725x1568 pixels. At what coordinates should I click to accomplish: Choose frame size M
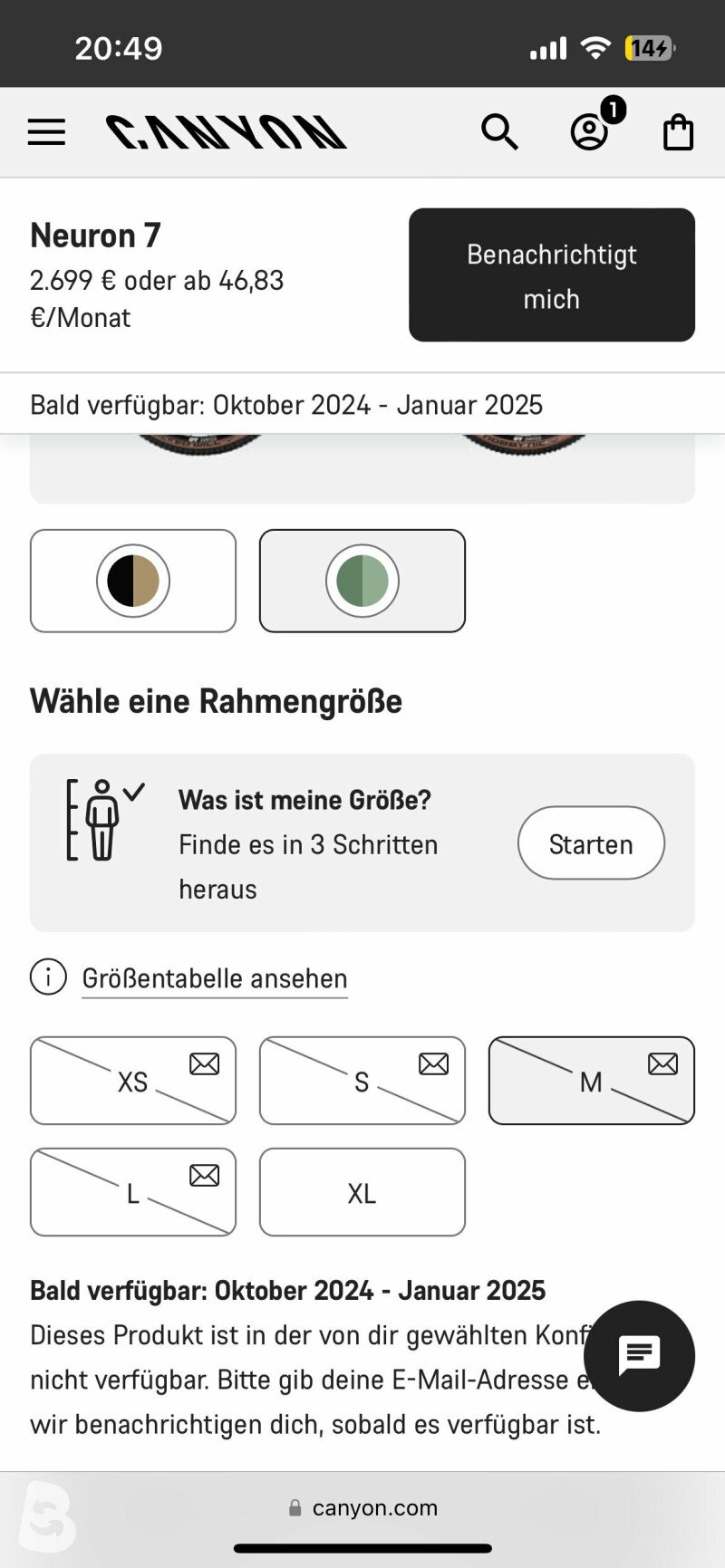pyautogui.click(x=592, y=1081)
